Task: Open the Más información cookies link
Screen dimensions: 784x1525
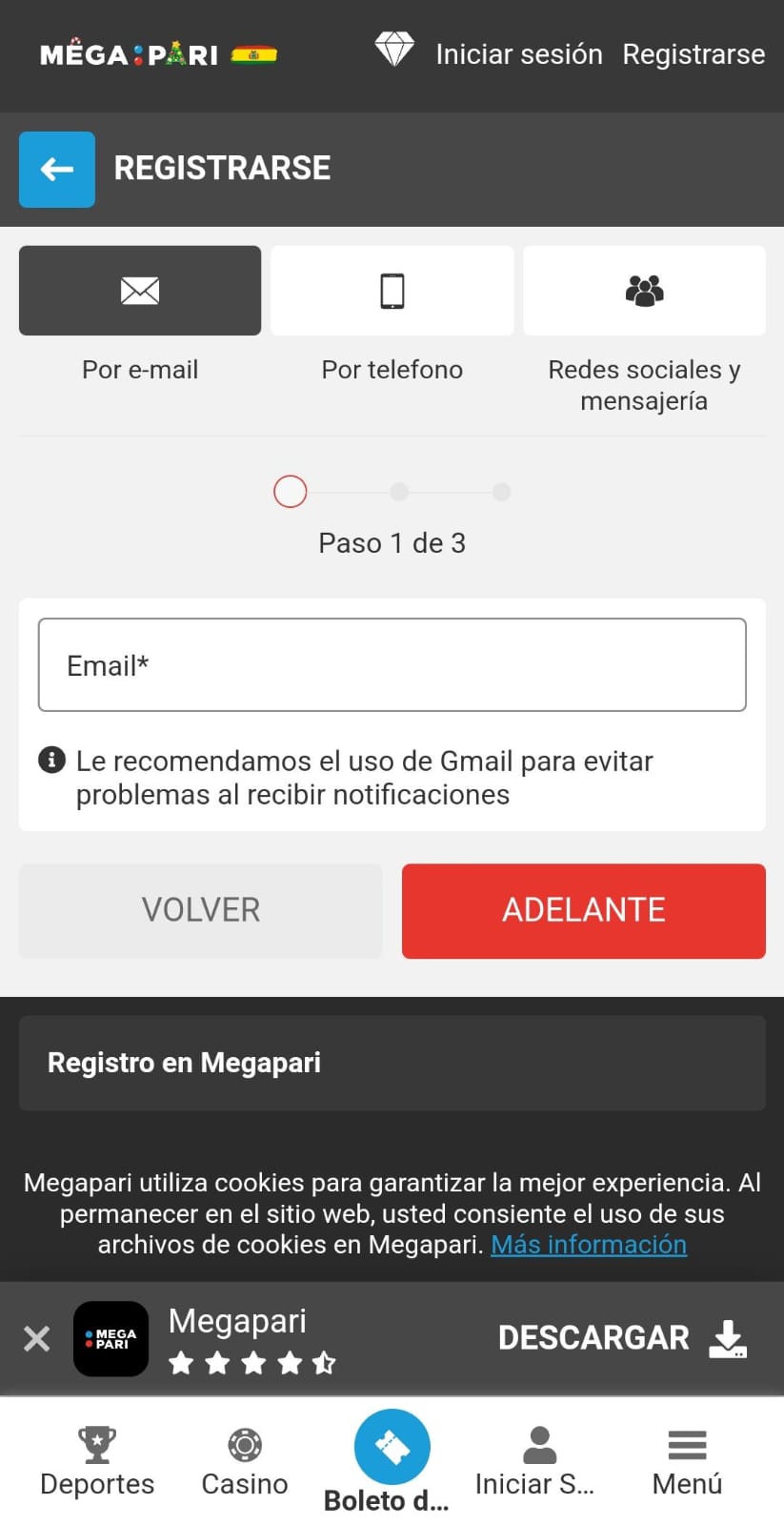Action: pos(588,1245)
